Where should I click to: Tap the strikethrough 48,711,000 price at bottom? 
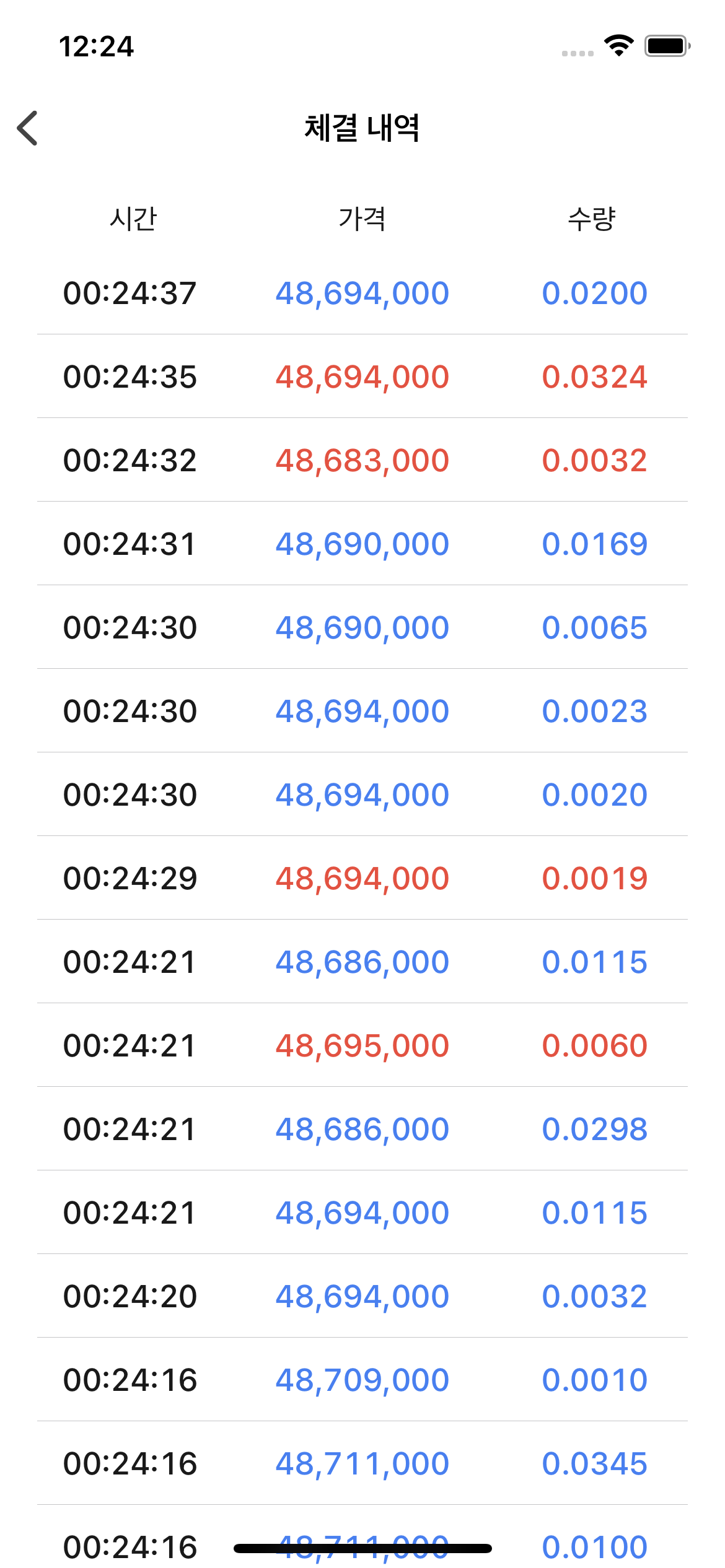pyautogui.click(x=362, y=1546)
